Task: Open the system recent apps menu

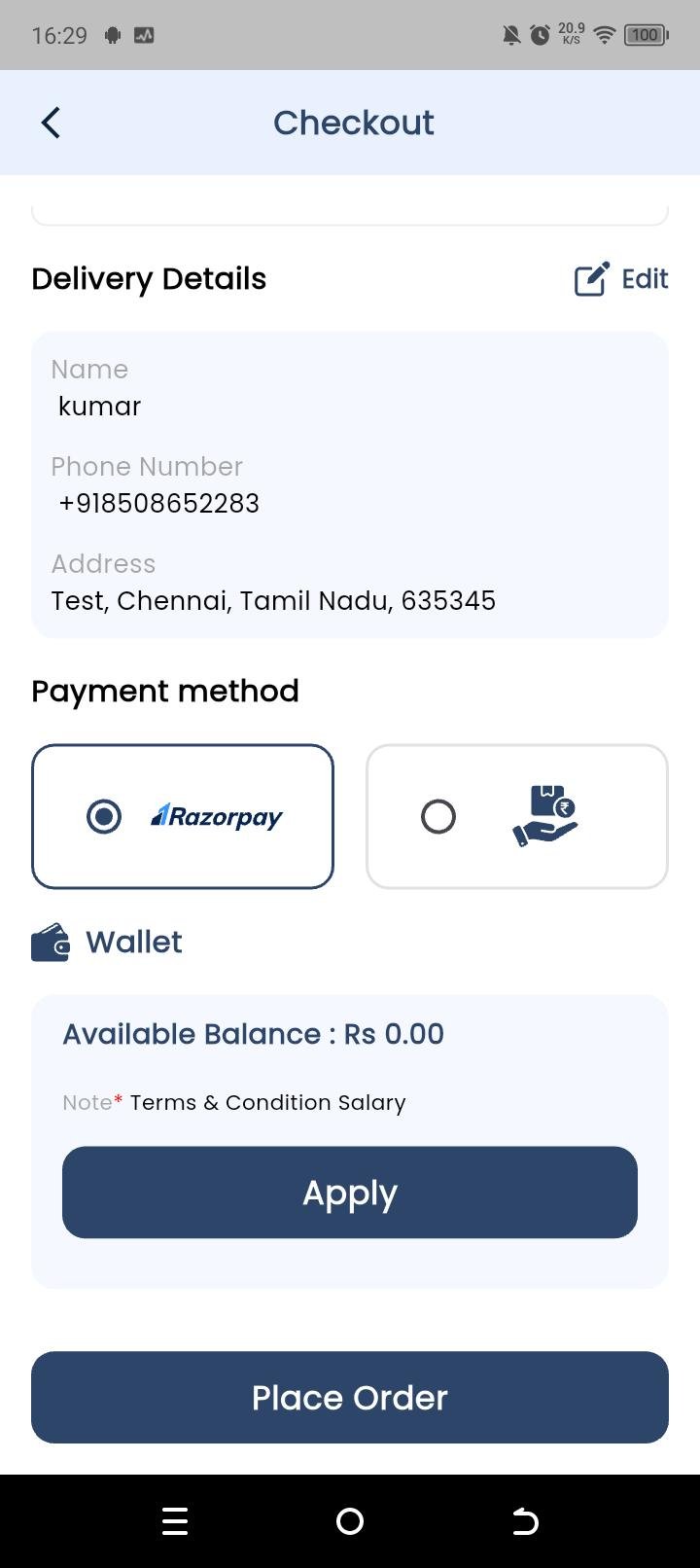Action: pyautogui.click(x=175, y=1521)
